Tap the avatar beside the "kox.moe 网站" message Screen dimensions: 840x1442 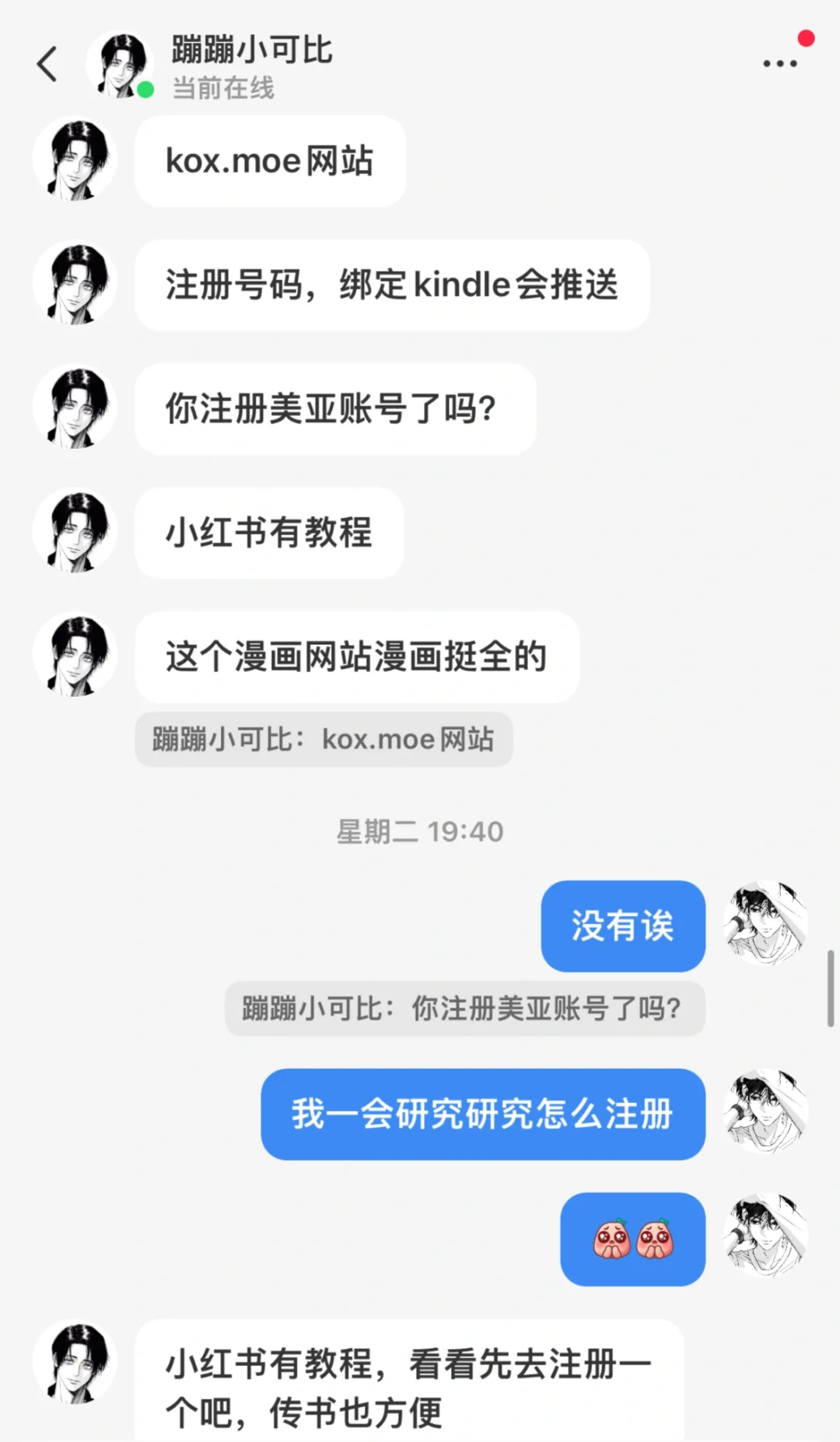click(x=75, y=159)
